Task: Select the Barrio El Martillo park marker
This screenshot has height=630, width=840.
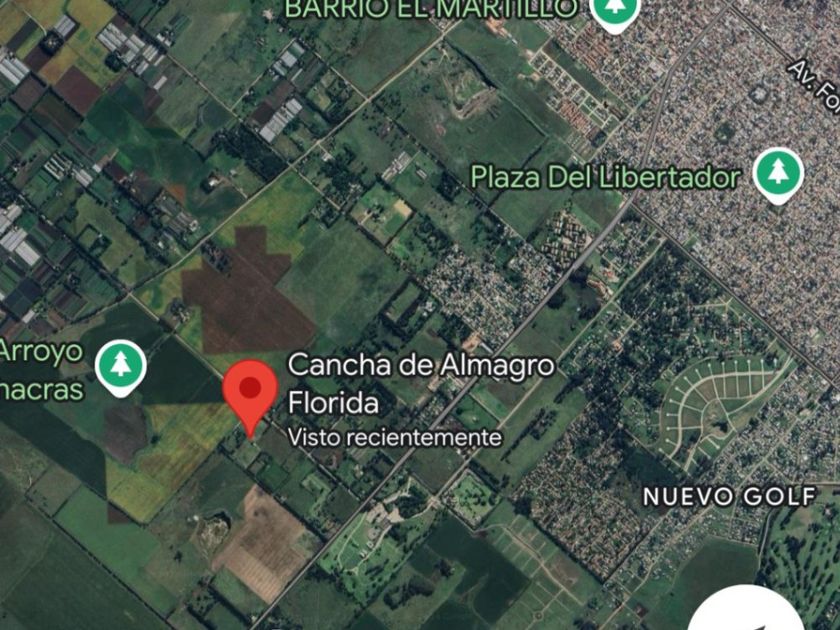Action: click(615, 12)
